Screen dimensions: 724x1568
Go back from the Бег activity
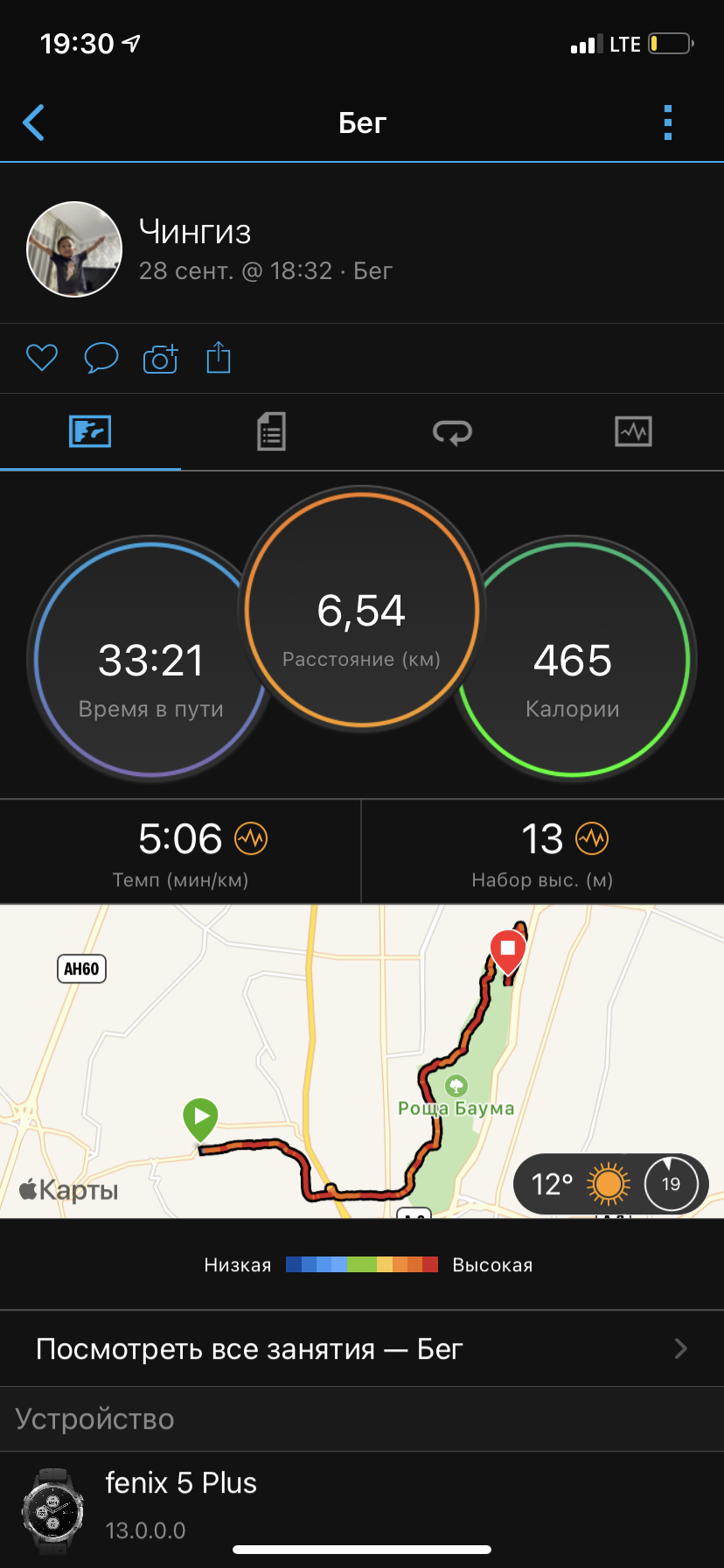click(33, 122)
